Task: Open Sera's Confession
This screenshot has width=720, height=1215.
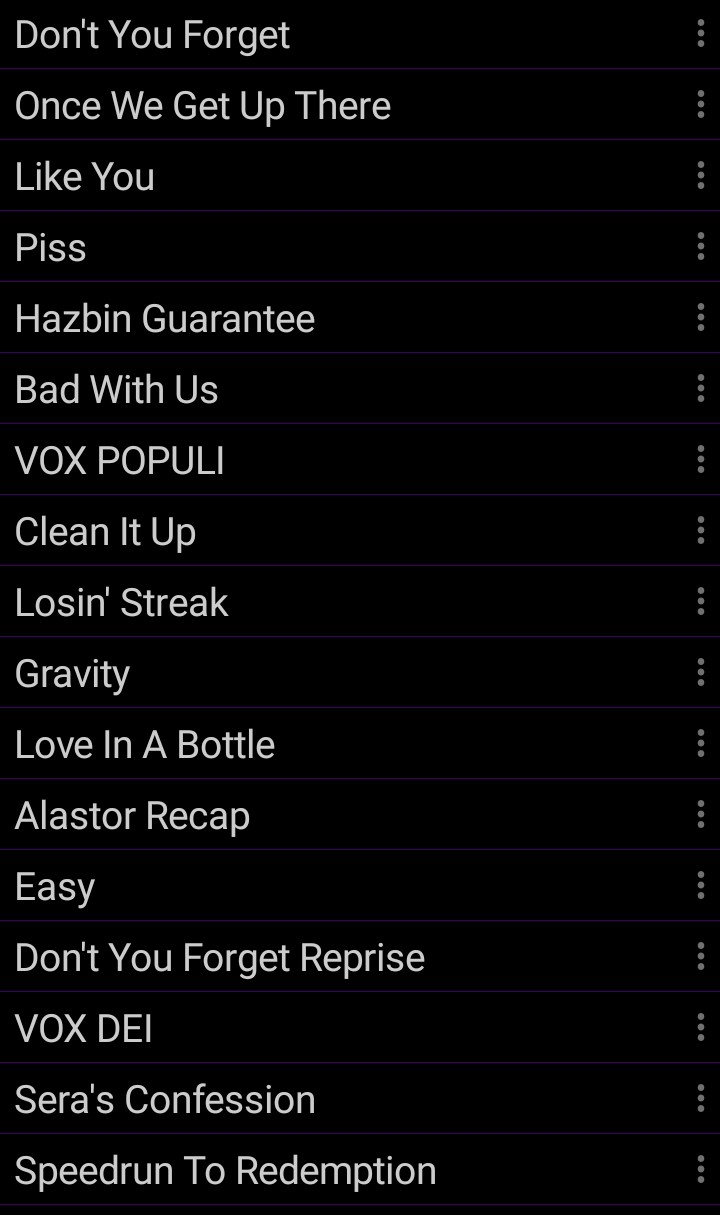Action: click(x=165, y=1099)
